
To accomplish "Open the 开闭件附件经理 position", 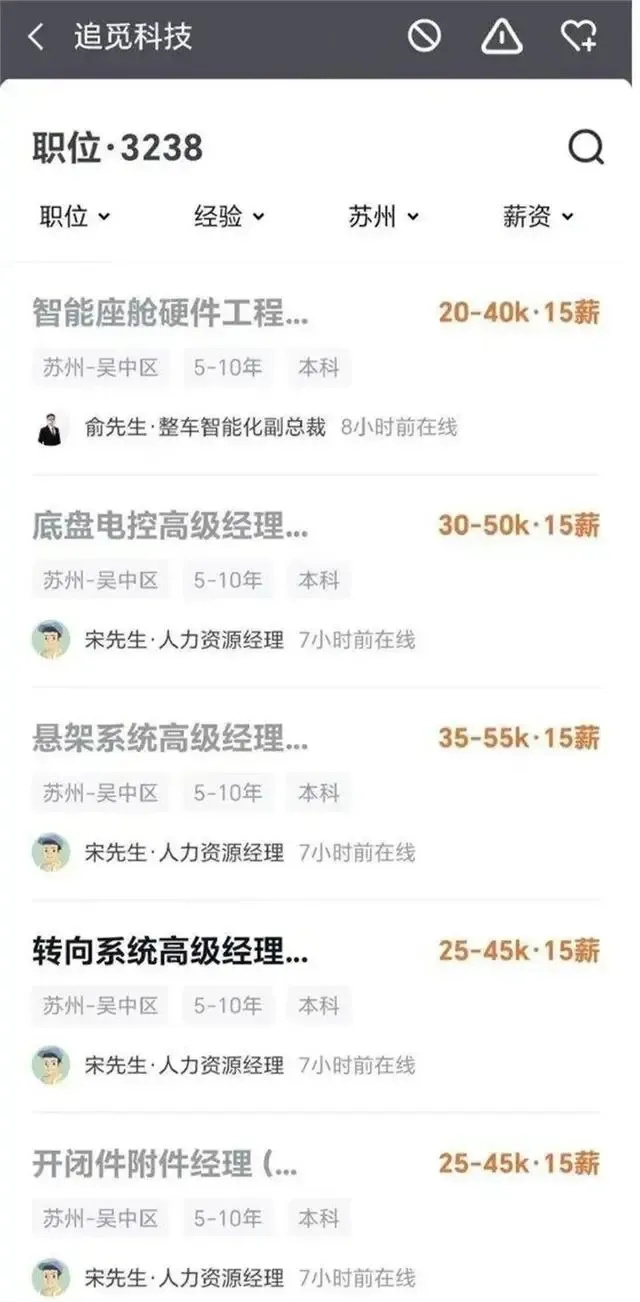I will (x=165, y=1164).
